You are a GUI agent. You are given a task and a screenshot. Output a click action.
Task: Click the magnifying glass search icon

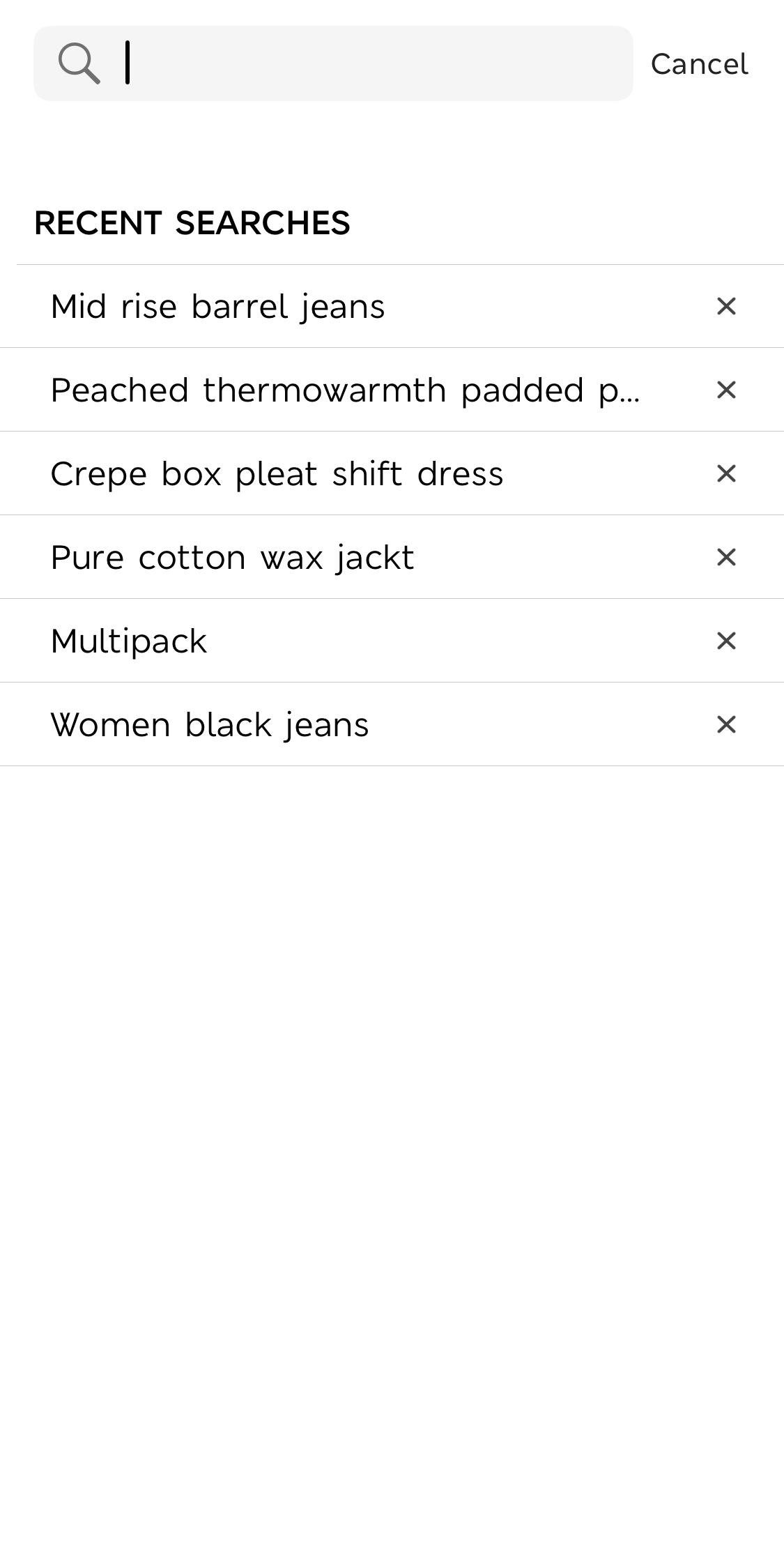click(79, 63)
